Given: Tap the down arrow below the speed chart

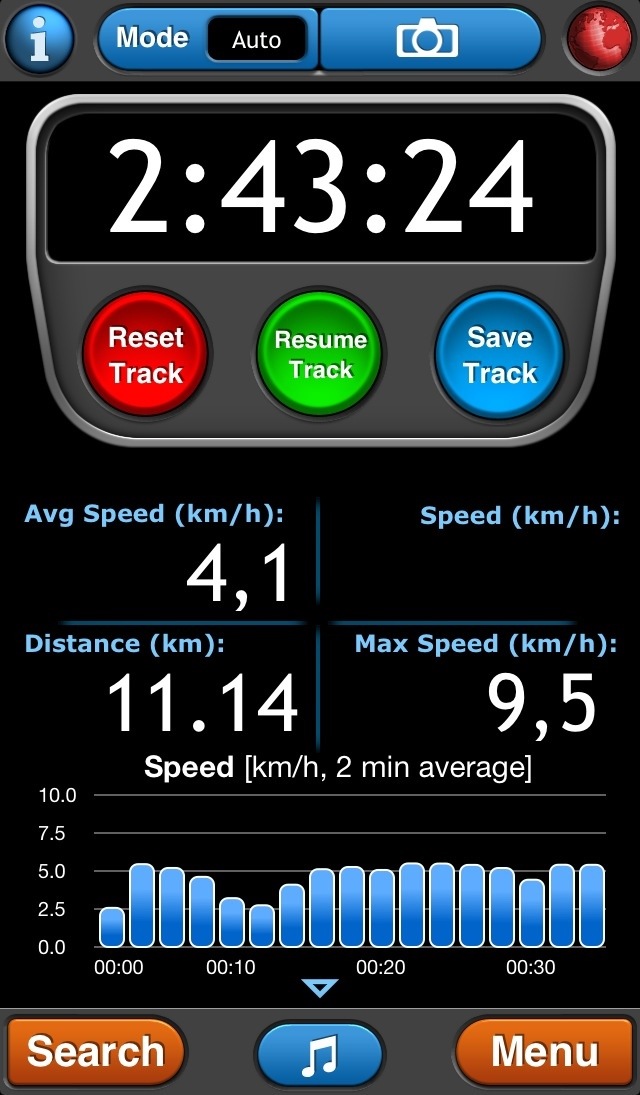Looking at the screenshot, I should click(320, 987).
